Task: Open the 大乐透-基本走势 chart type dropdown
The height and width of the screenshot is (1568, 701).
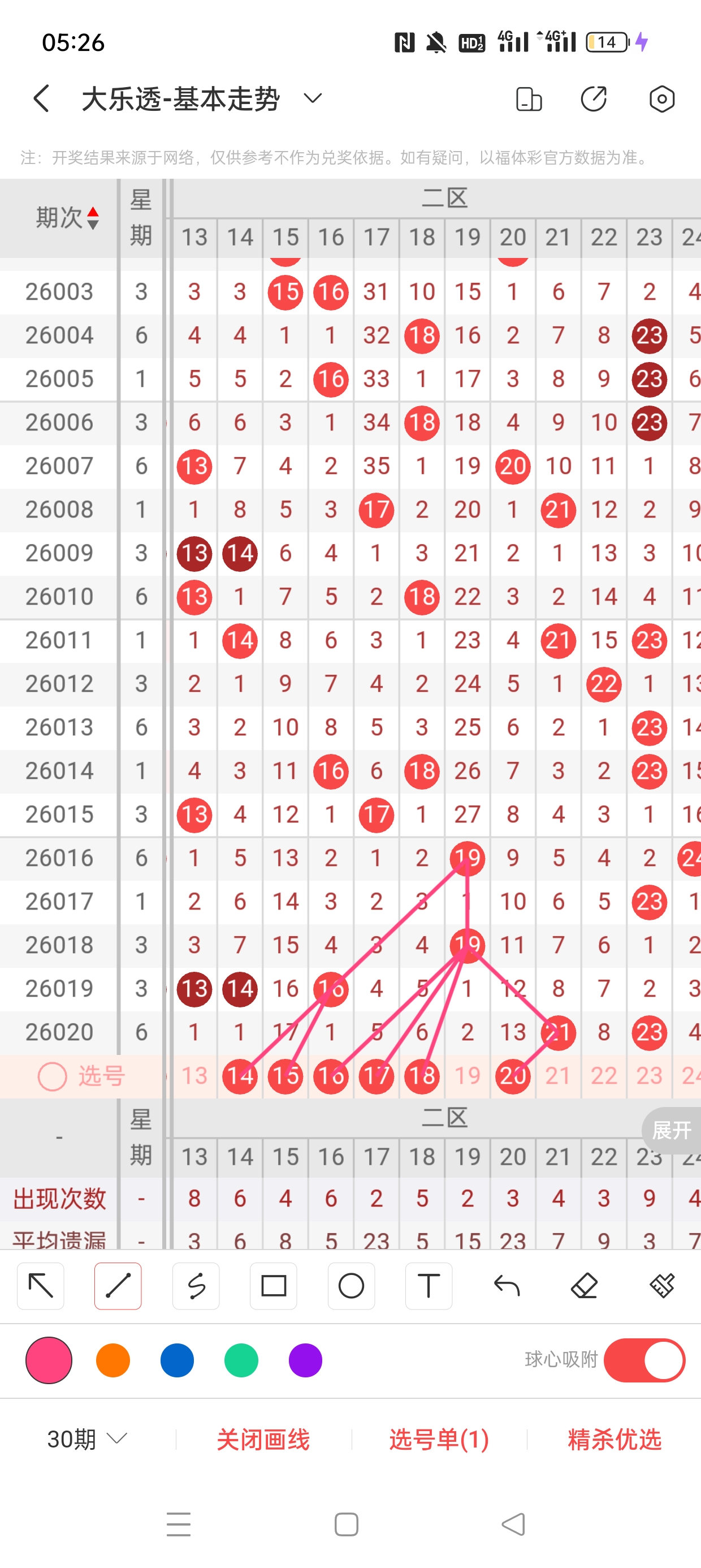Action: (x=313, y=98)
